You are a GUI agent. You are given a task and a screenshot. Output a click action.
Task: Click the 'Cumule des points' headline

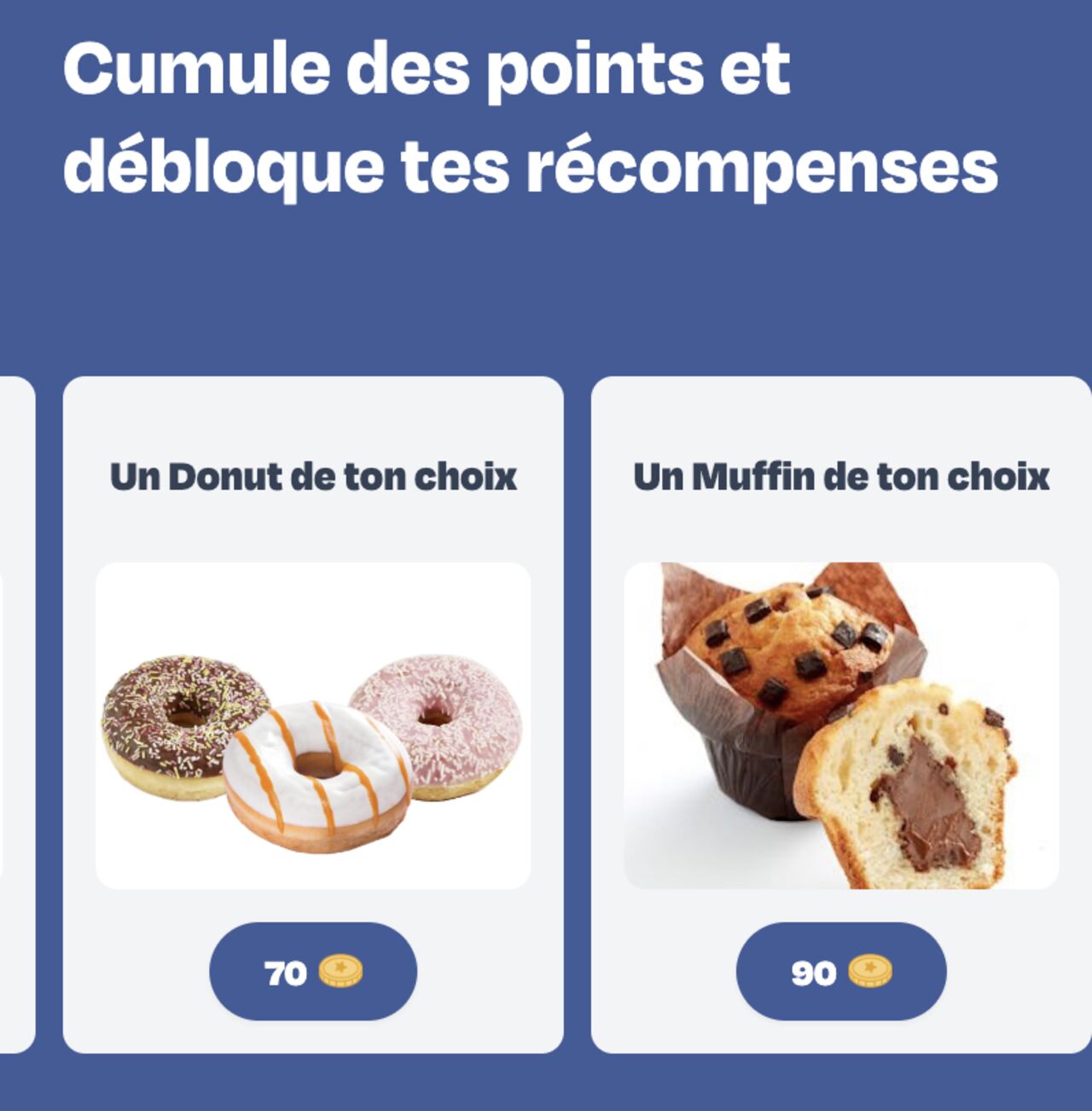(x=533, y=115)
